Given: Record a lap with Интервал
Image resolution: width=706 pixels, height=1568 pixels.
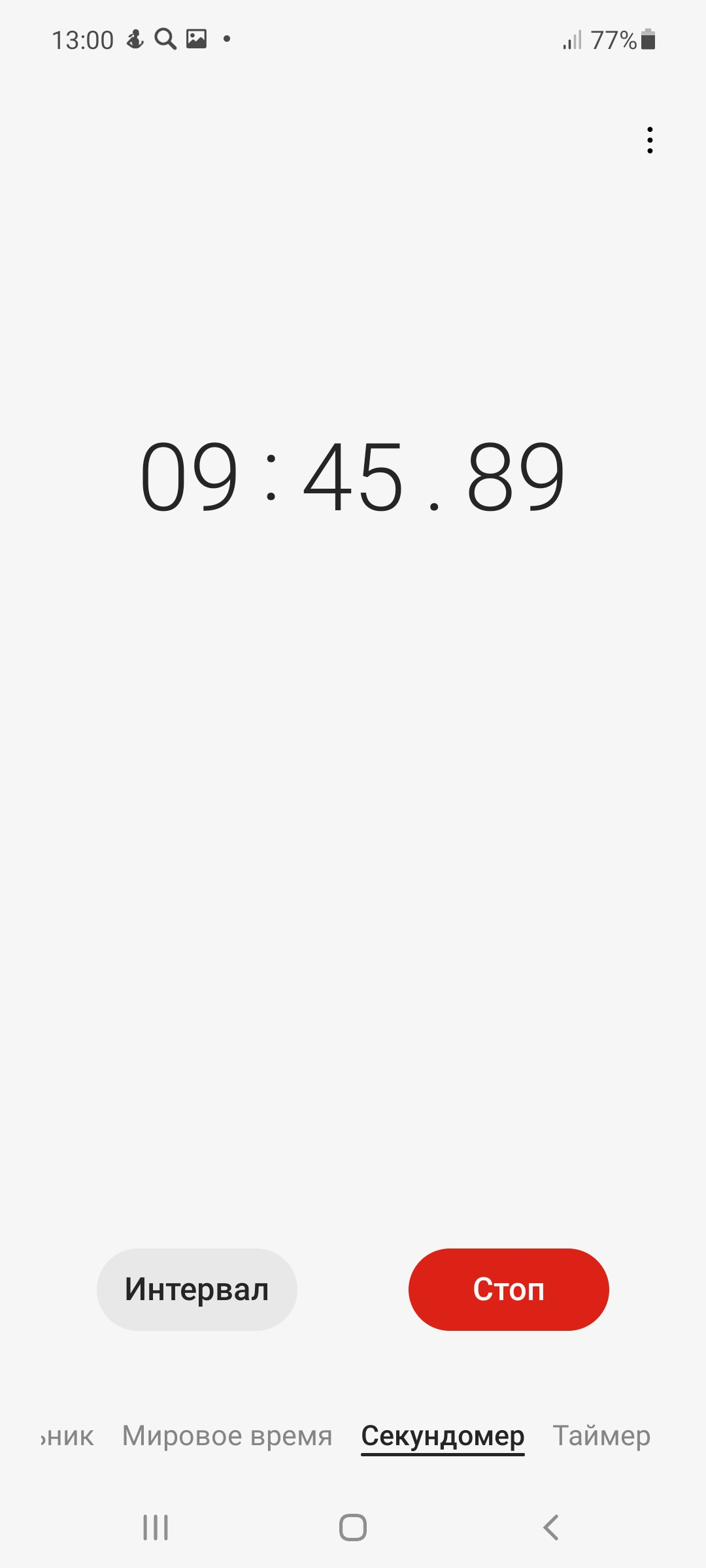Looking at the screenshot, I should pos(197,1289).
